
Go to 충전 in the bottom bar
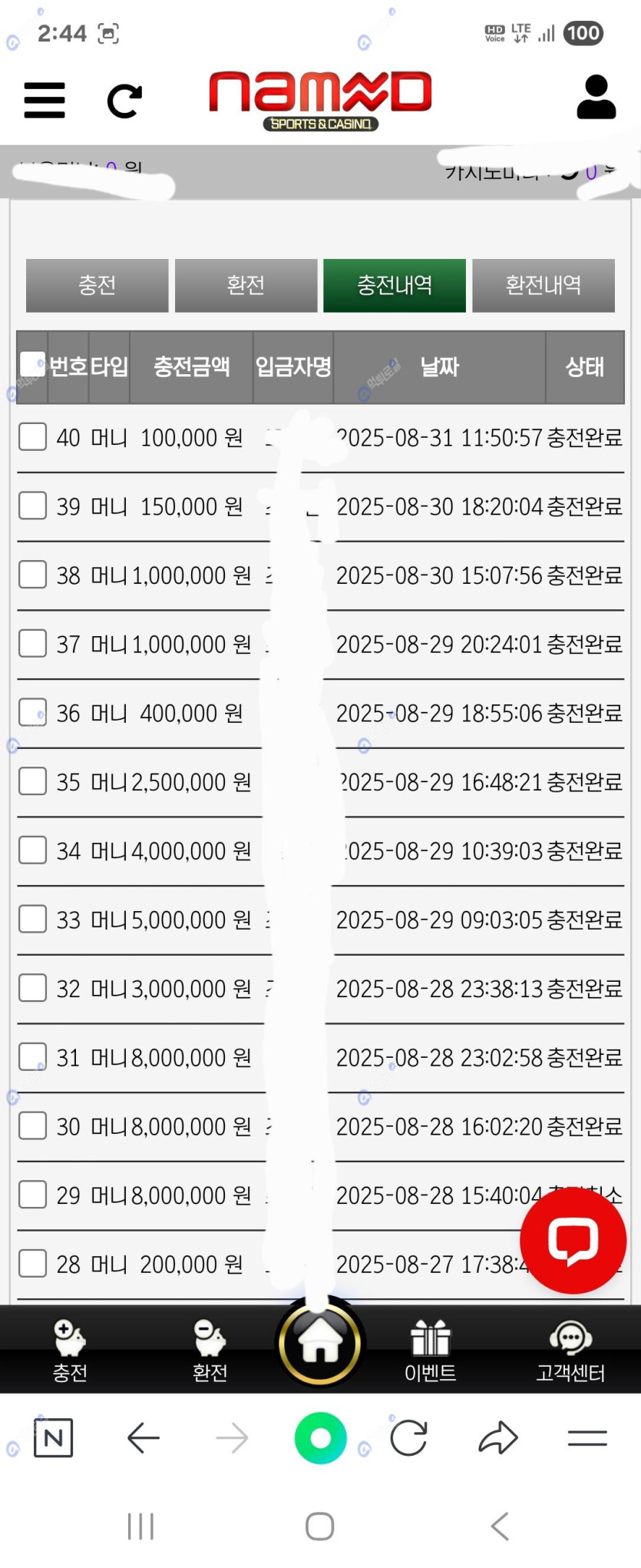70,1349
